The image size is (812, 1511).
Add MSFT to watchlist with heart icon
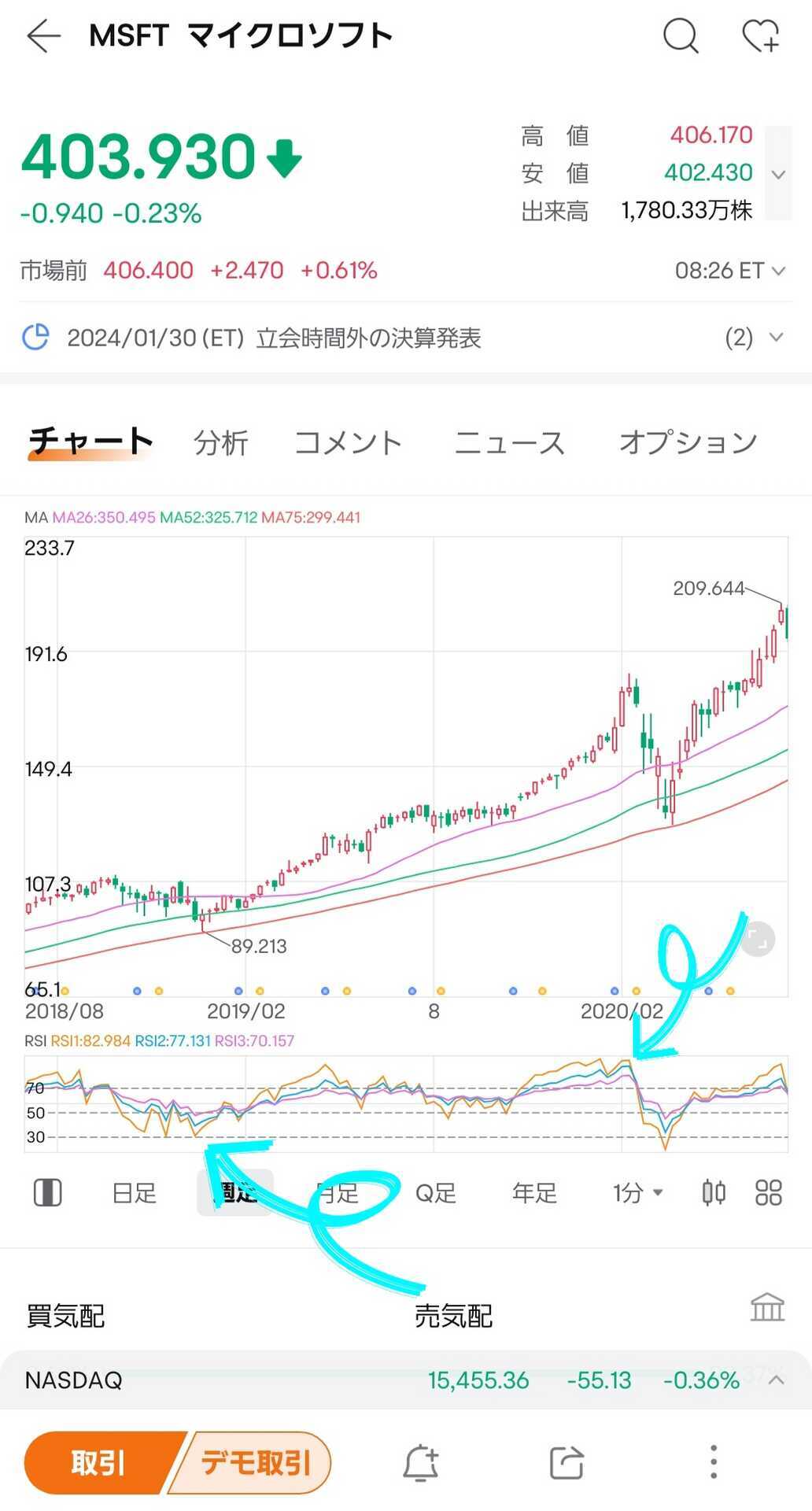click(x=761, y=36)
